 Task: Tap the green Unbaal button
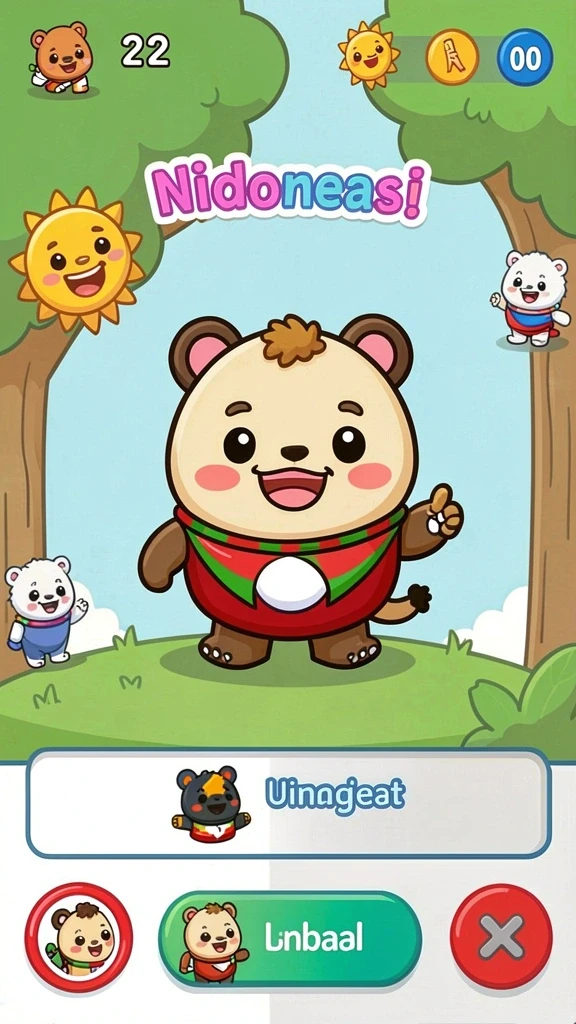290,938
